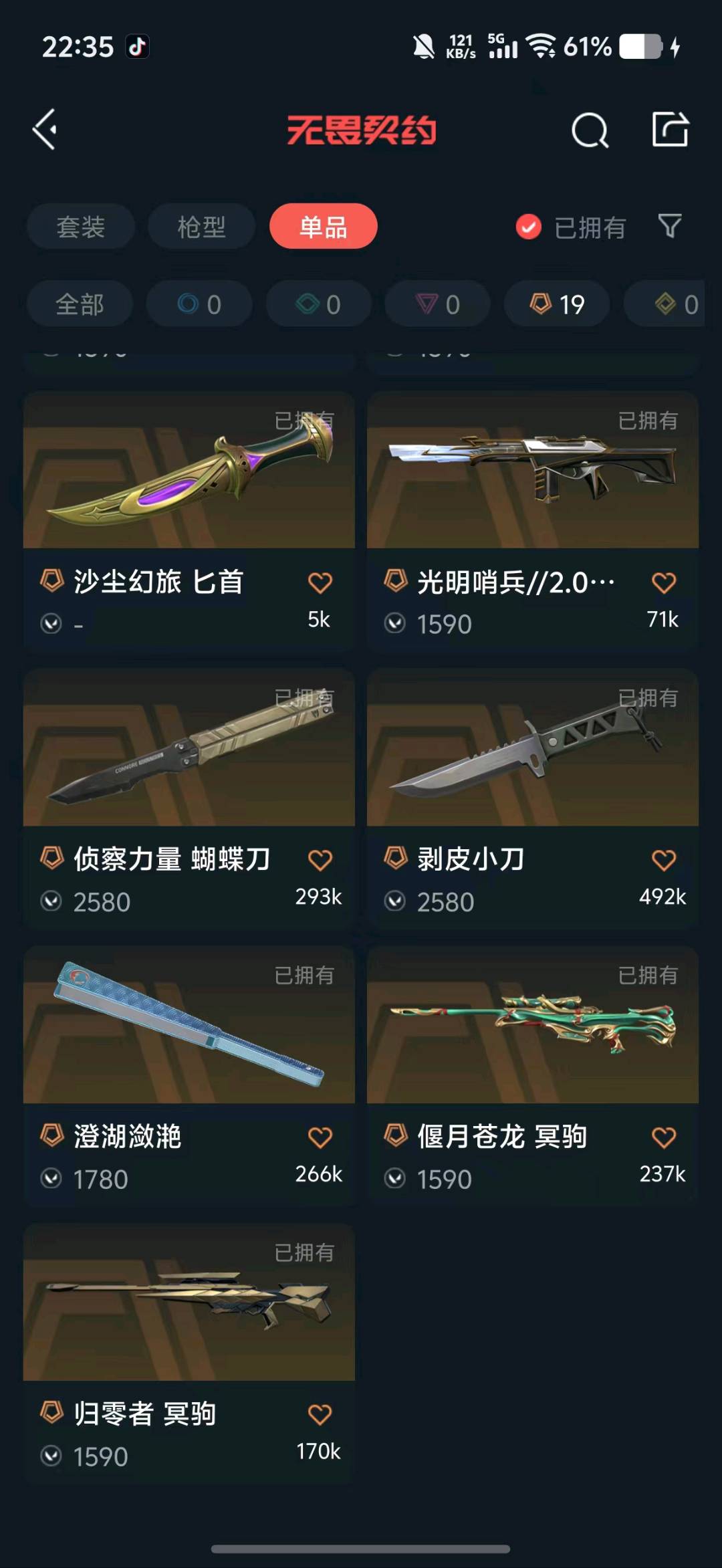The width and height of the screenshot is (722, 1568).
Task: Select the green diamond tier chip
Action: click(318, 304)
